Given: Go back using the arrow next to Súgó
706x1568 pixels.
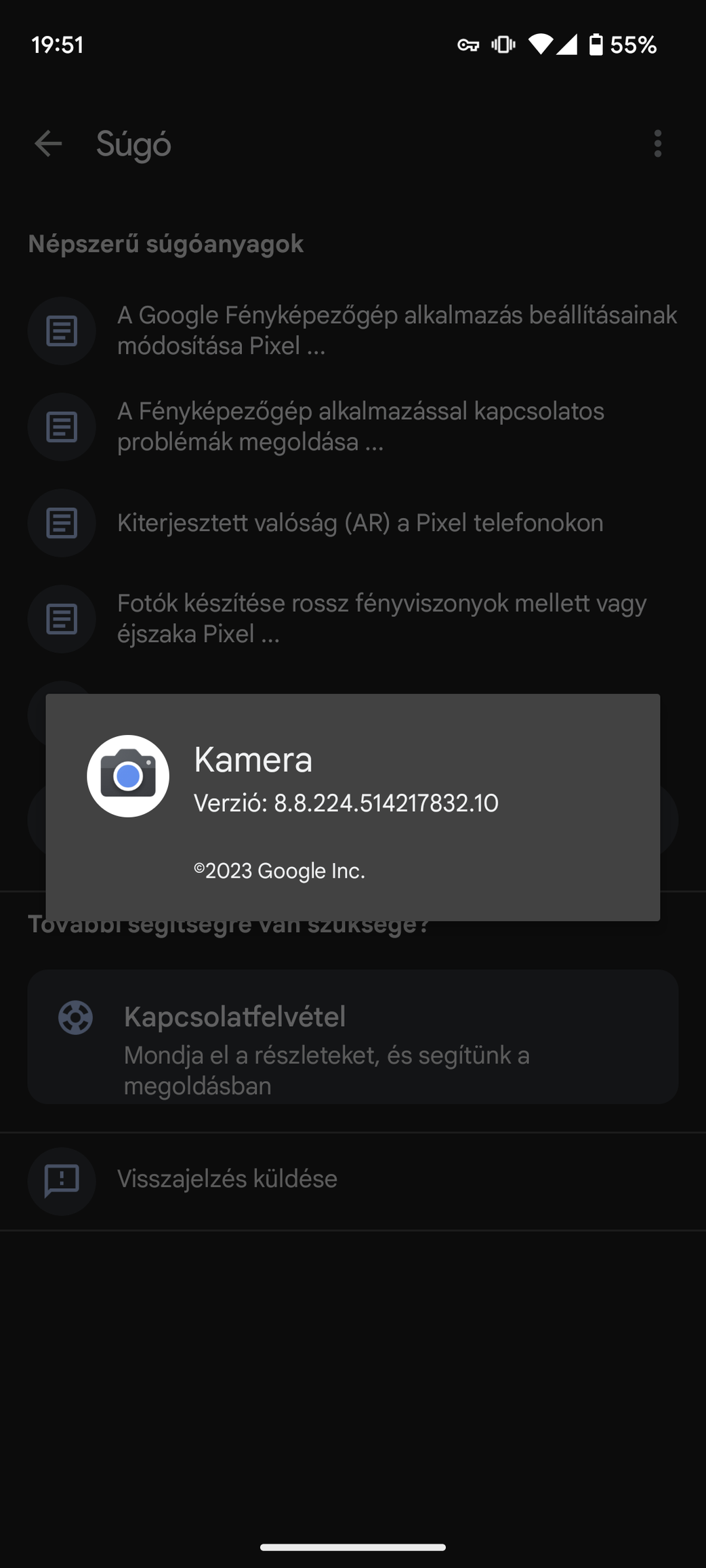Looking at the screenshot, I should 48,144.
